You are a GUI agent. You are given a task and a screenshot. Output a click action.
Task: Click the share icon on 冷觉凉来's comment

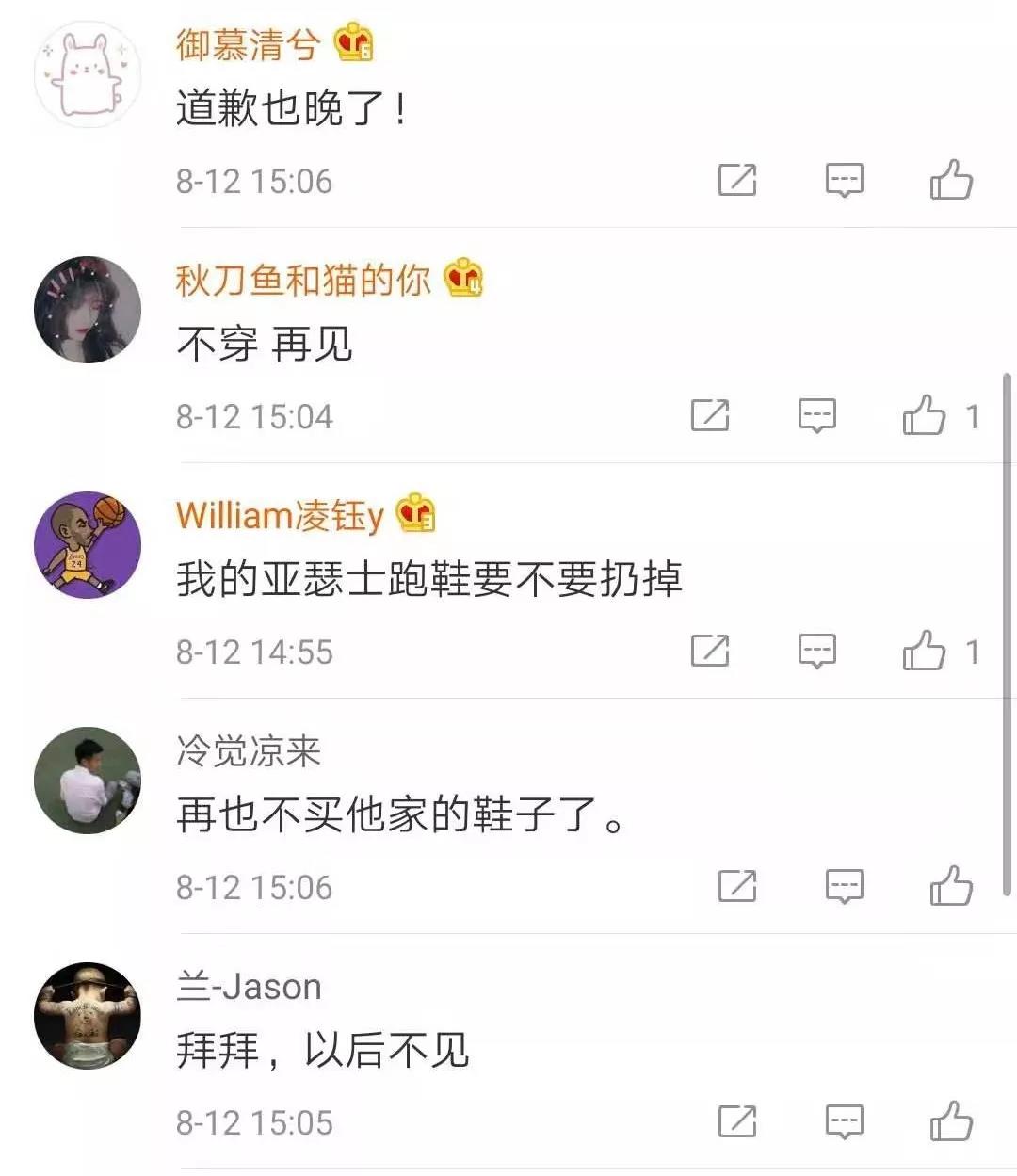point(737,886)
